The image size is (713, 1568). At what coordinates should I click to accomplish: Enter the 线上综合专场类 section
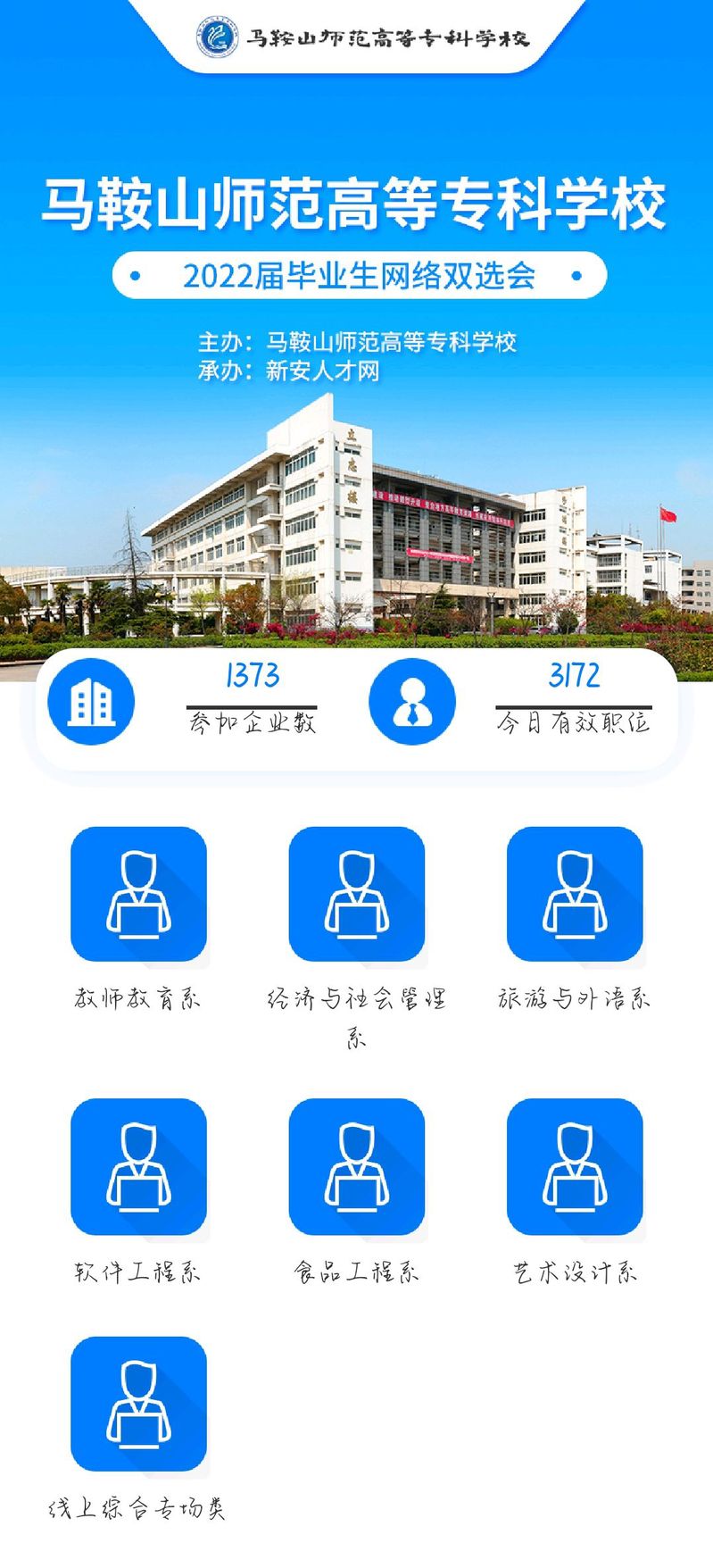pos(138,1404)
